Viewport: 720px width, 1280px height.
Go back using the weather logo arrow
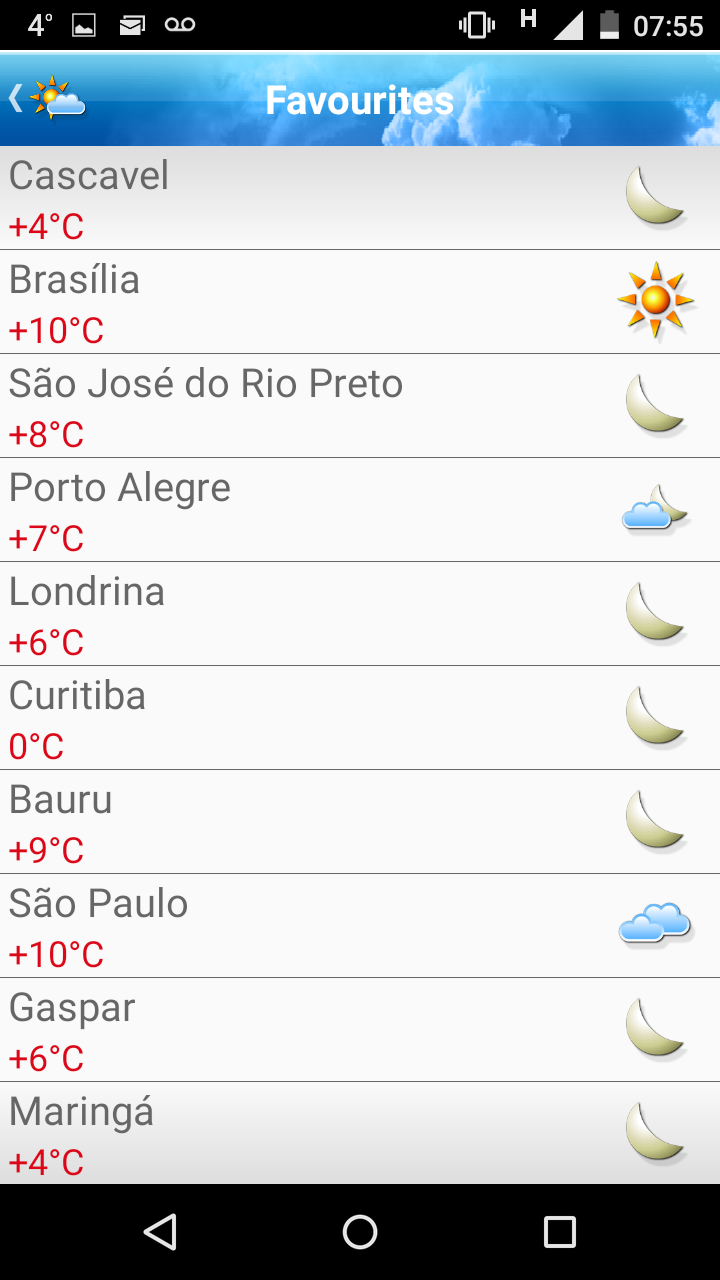(x=47, y=99)
